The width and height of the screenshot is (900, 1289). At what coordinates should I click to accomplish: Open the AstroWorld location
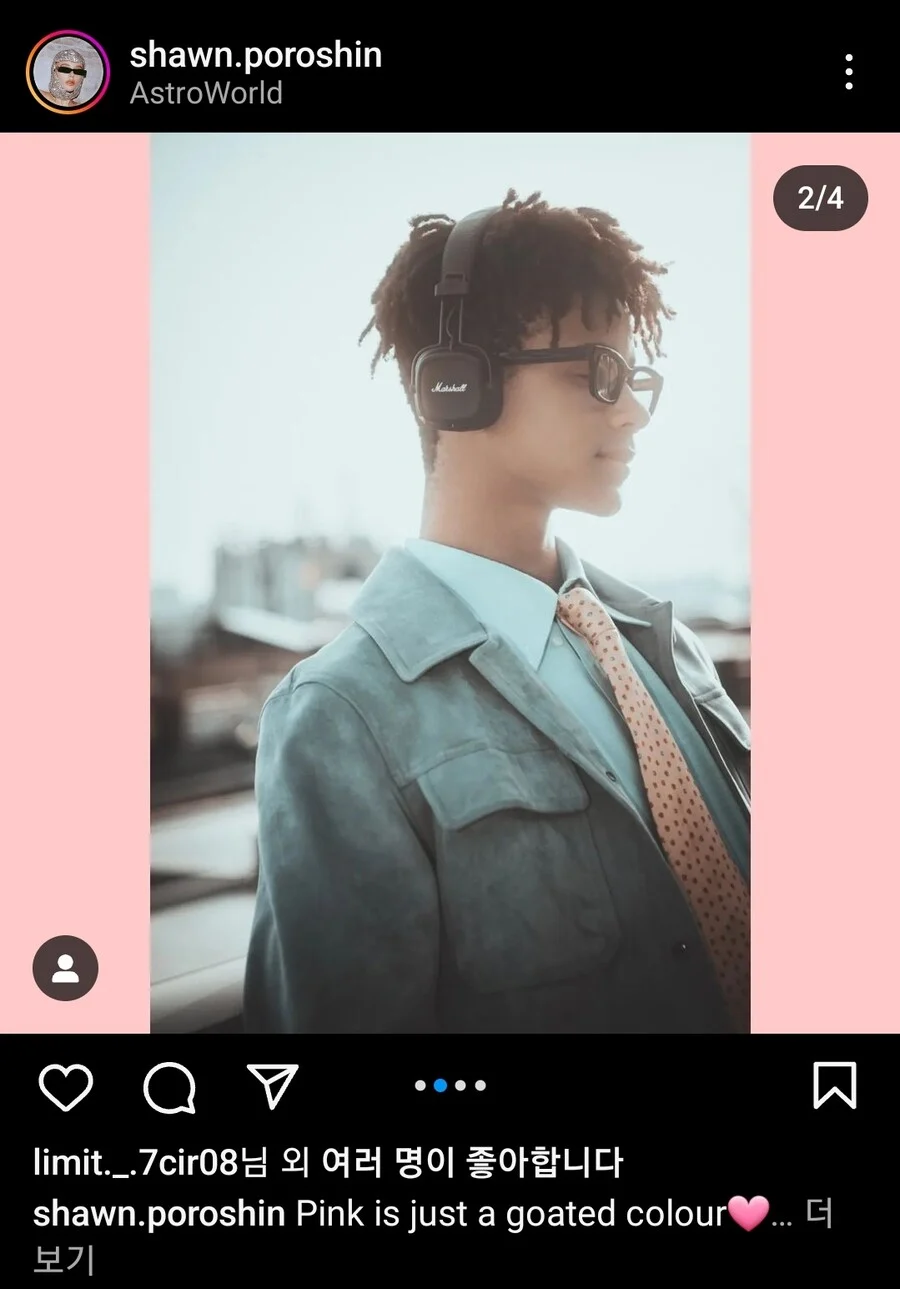tap(206, 94)
